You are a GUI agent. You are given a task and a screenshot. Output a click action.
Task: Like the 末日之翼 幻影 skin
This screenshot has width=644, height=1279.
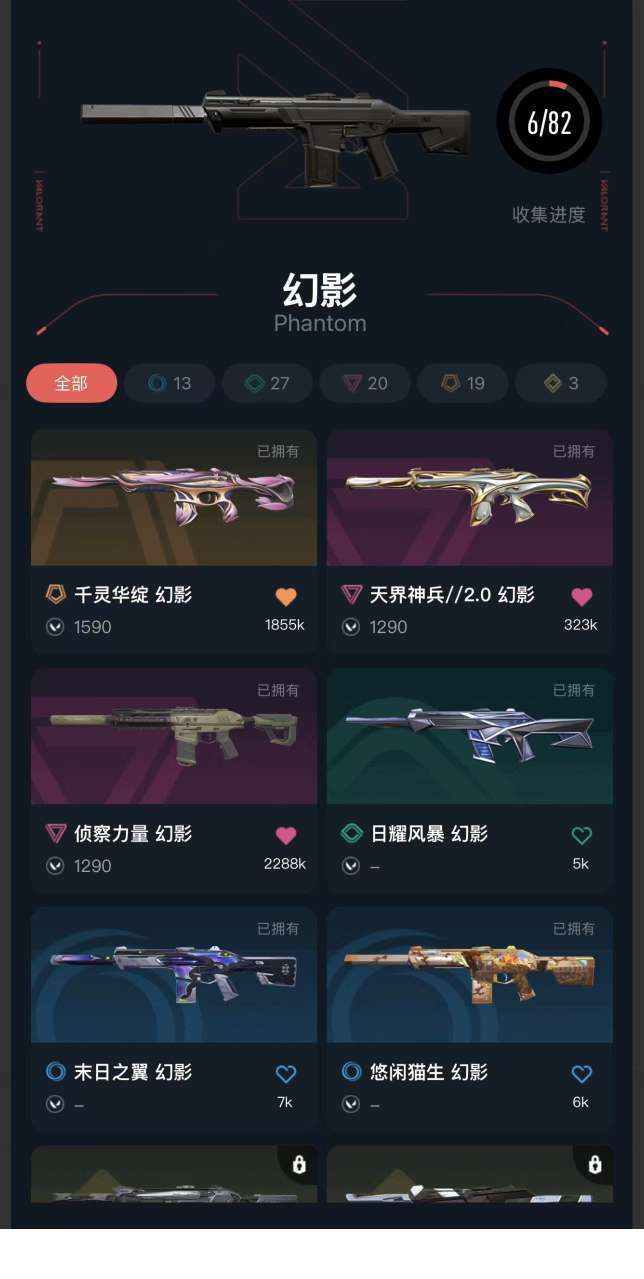coord(286,1074)
